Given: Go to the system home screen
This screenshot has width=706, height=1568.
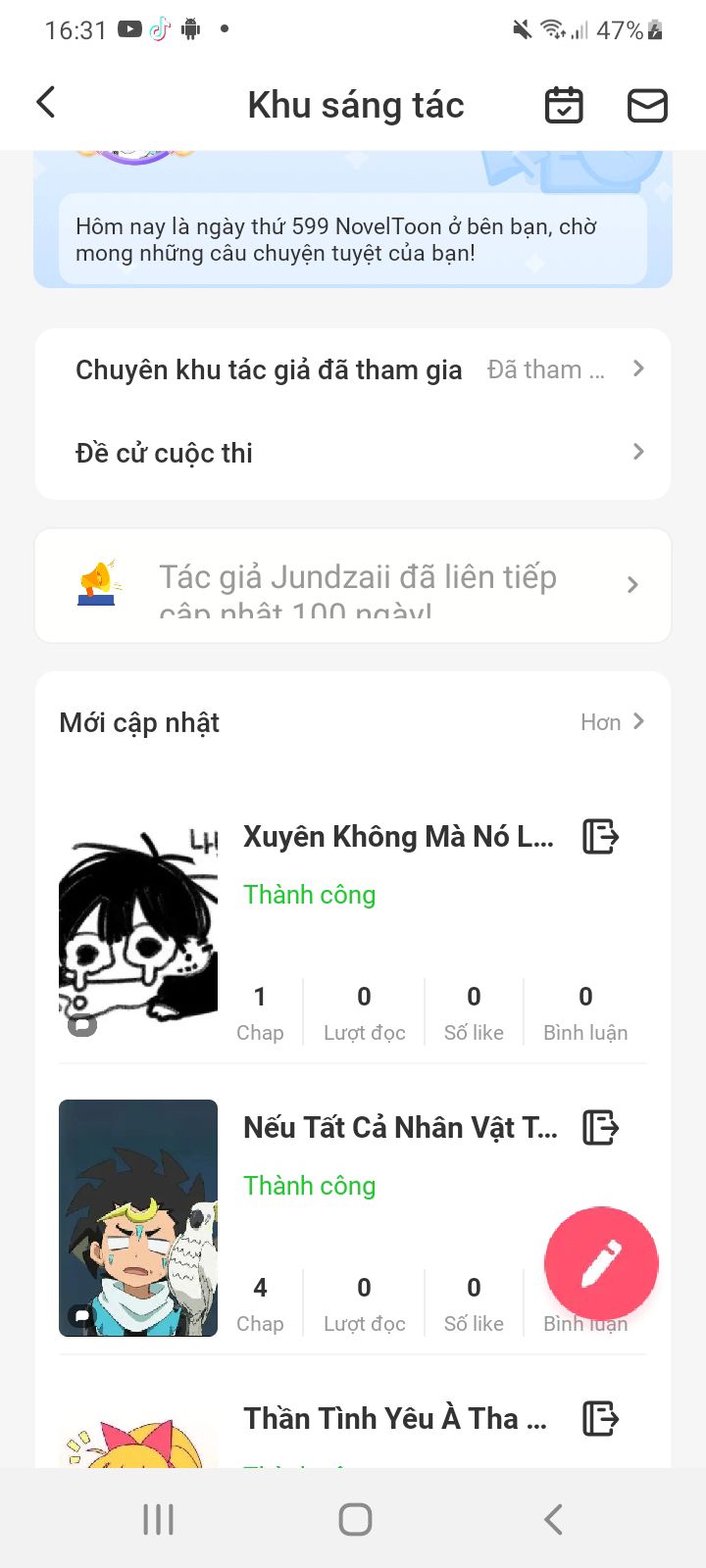Looking at the screenshot, I should point(355,1520).
